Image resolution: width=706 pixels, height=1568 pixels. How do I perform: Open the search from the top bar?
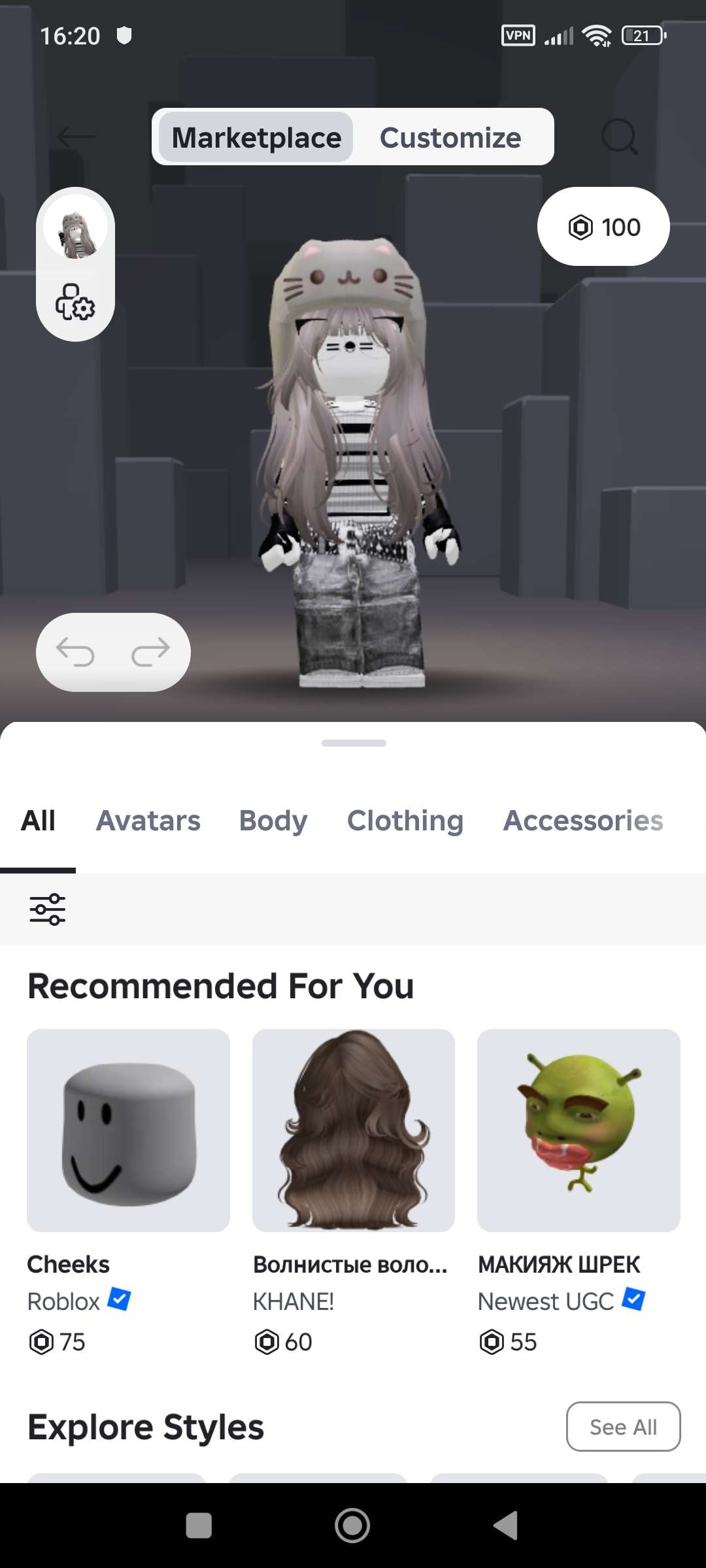tap(620, 136)
